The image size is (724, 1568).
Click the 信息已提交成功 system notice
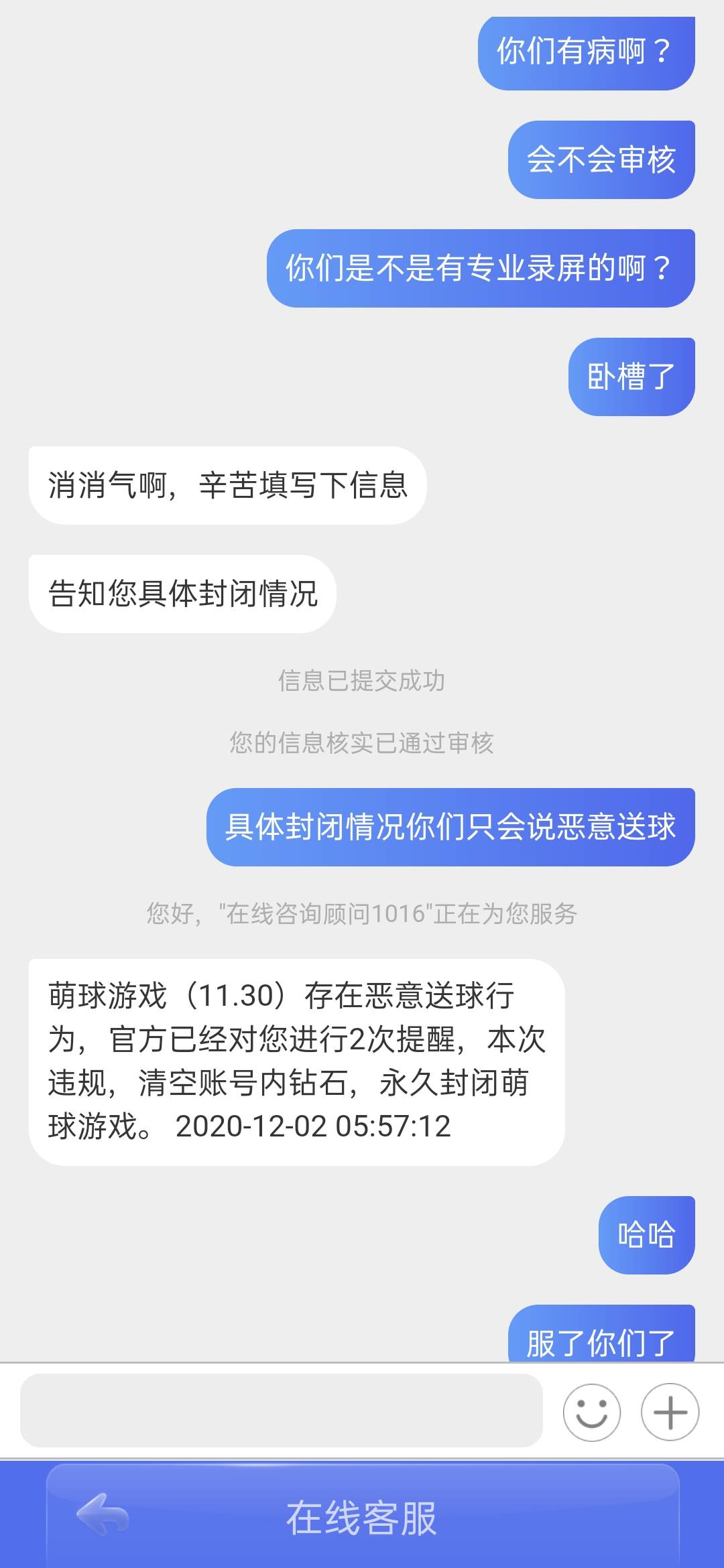[362, 681]
